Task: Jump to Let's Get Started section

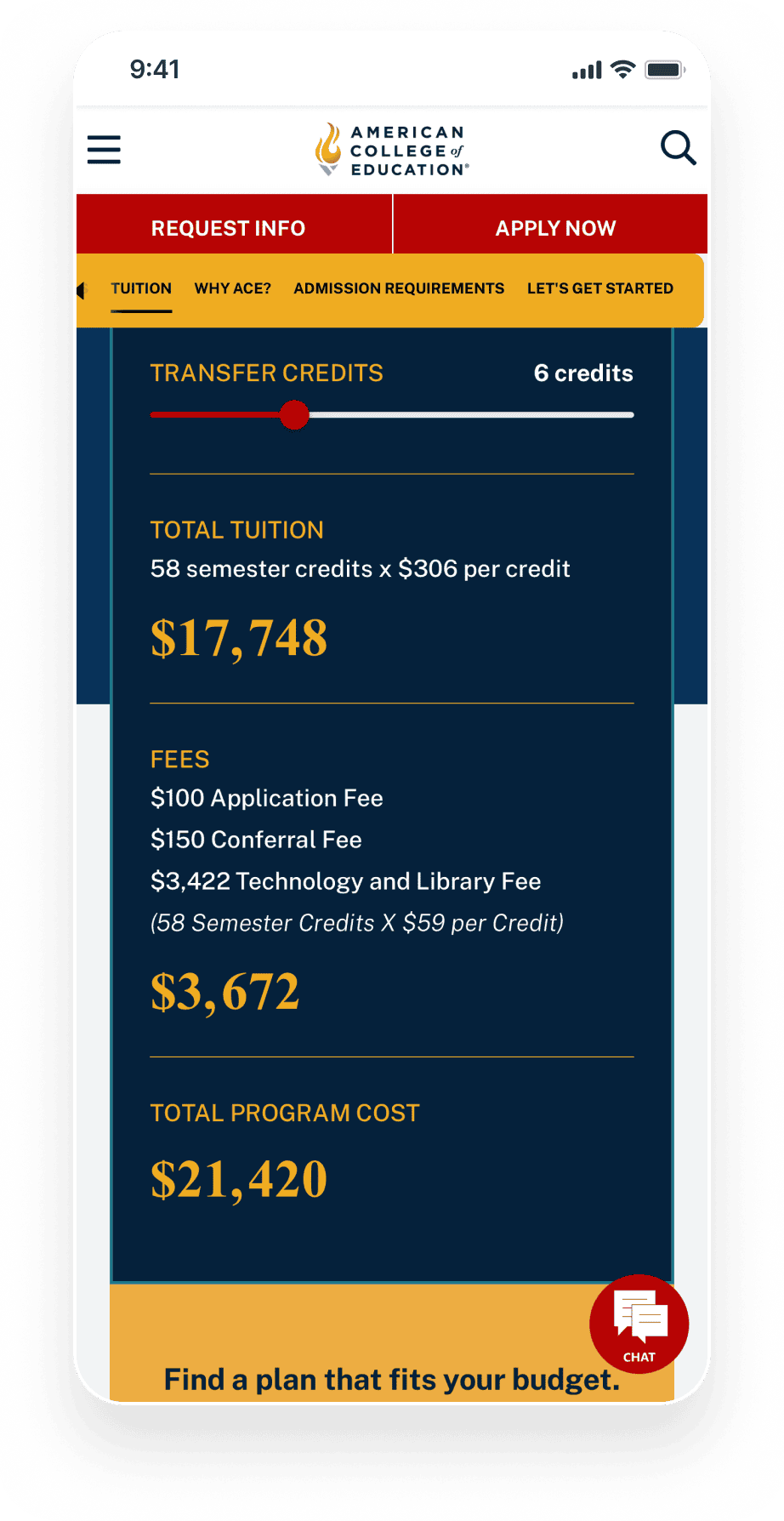Action: (x=600, y=288)
